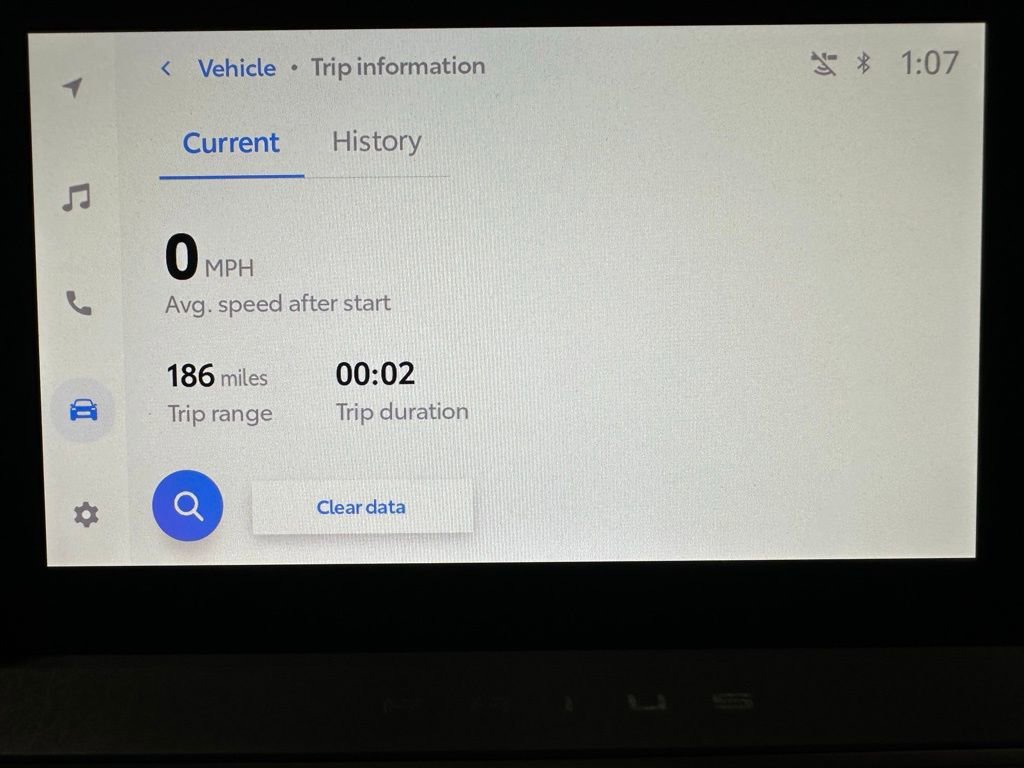Open settings via the gear icon

[86, 515]
